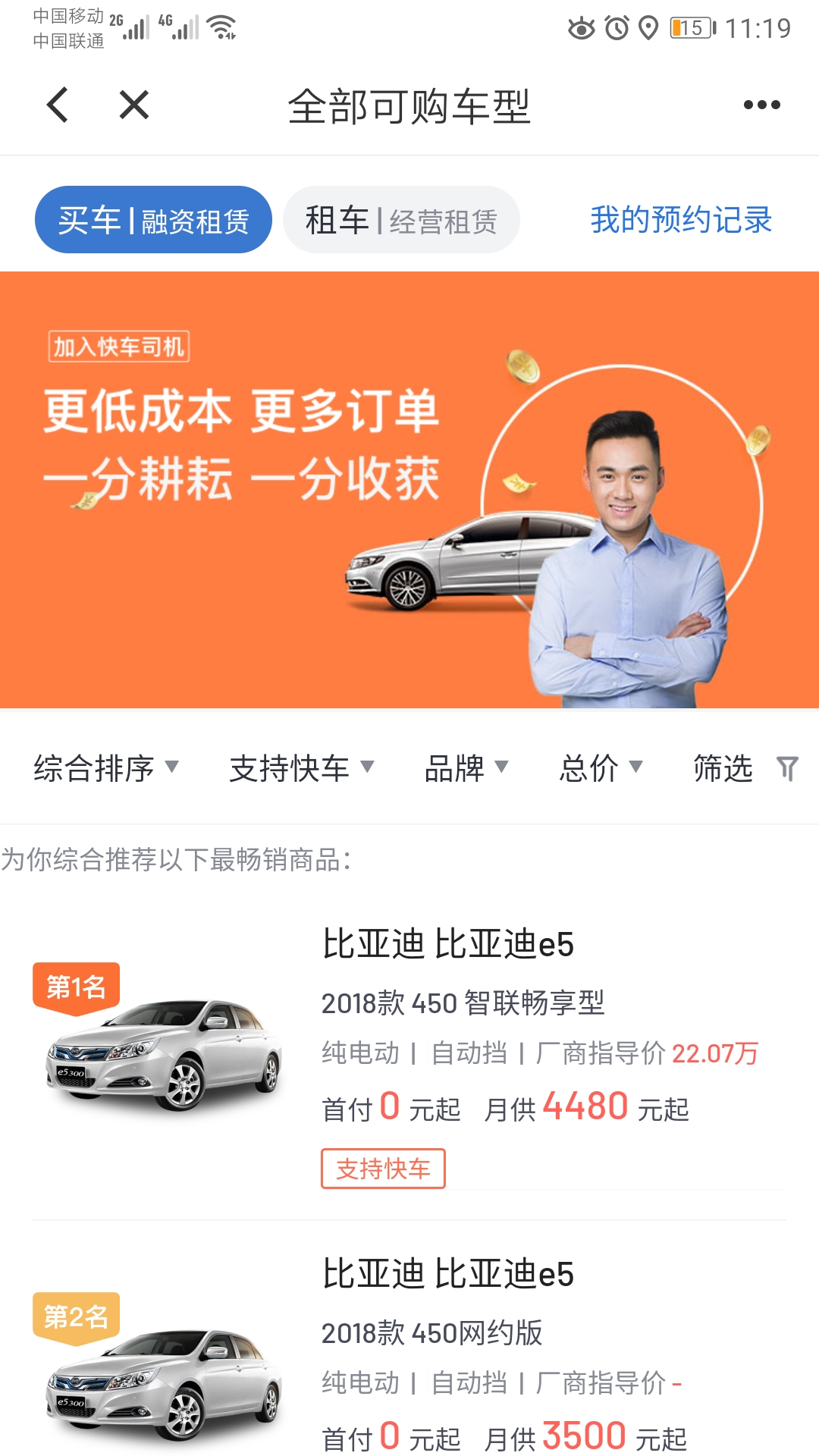Open 比亚迪e5 450 智联畅享型 listing
This screenshot has width=819, height=1456.
409,1054
